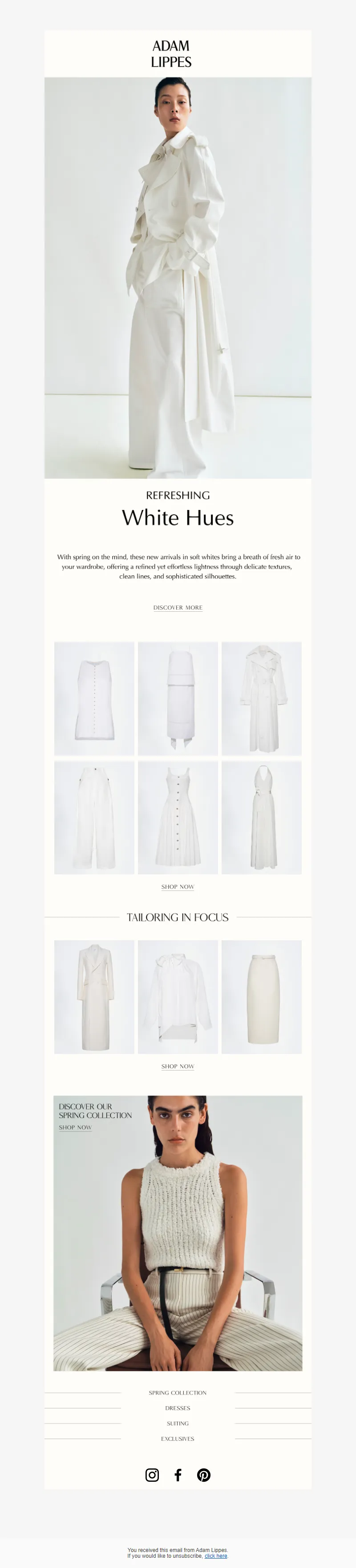Open the SPRING COLLECTION footer link
Viewport: 356px width, 1568px height.
pyautogui.click(x=178, y=1393)
